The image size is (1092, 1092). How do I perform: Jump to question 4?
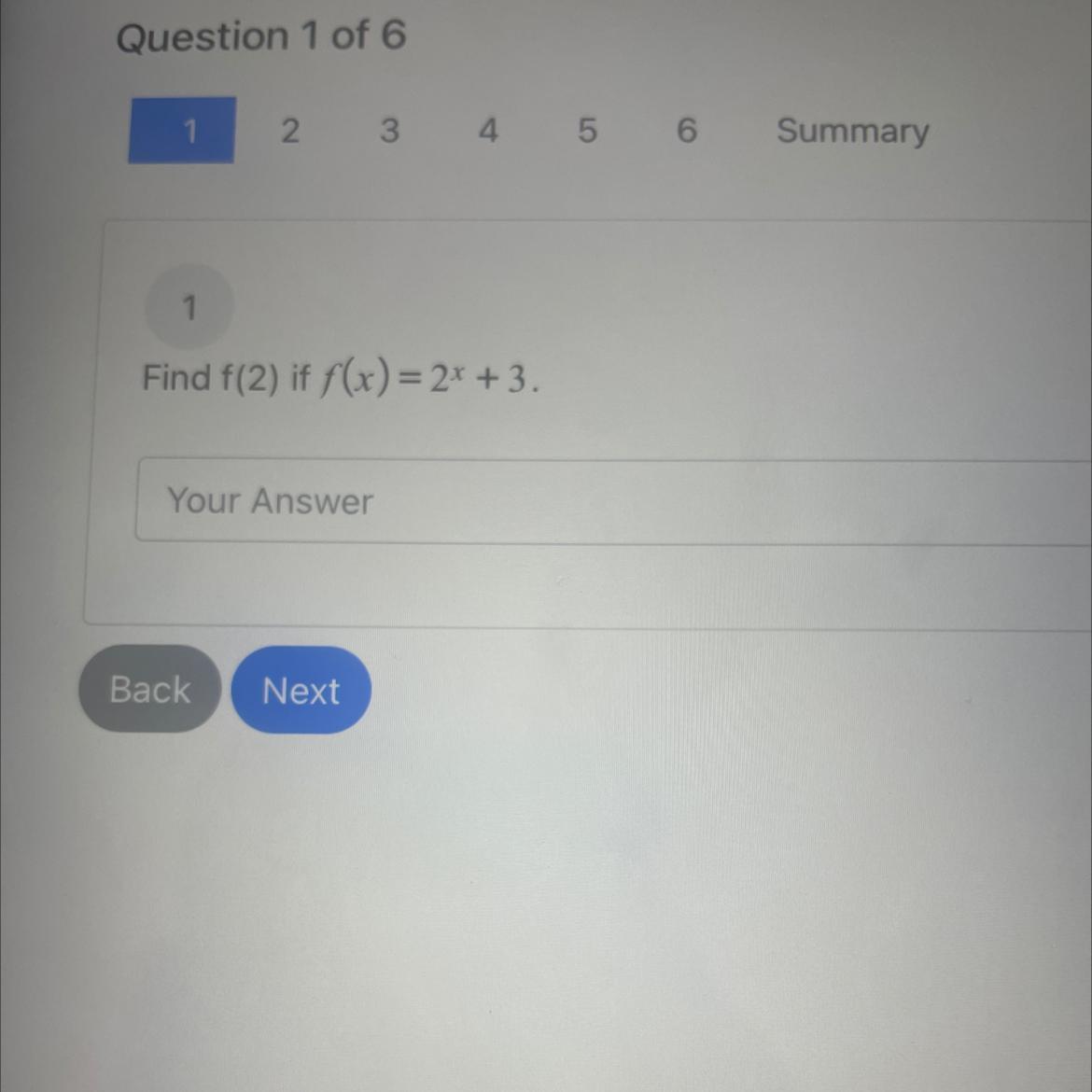(x=488, y=131)
